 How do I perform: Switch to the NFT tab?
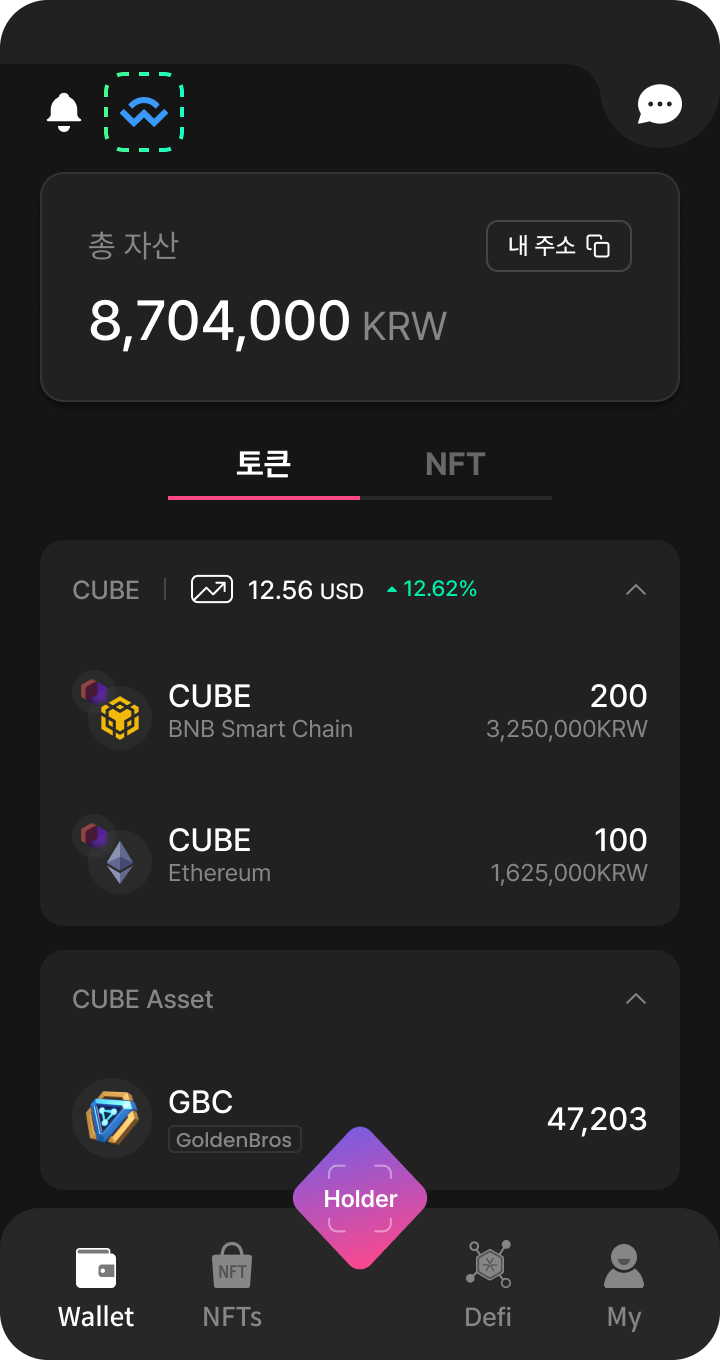pyautogui.click(x=456, y=463)
